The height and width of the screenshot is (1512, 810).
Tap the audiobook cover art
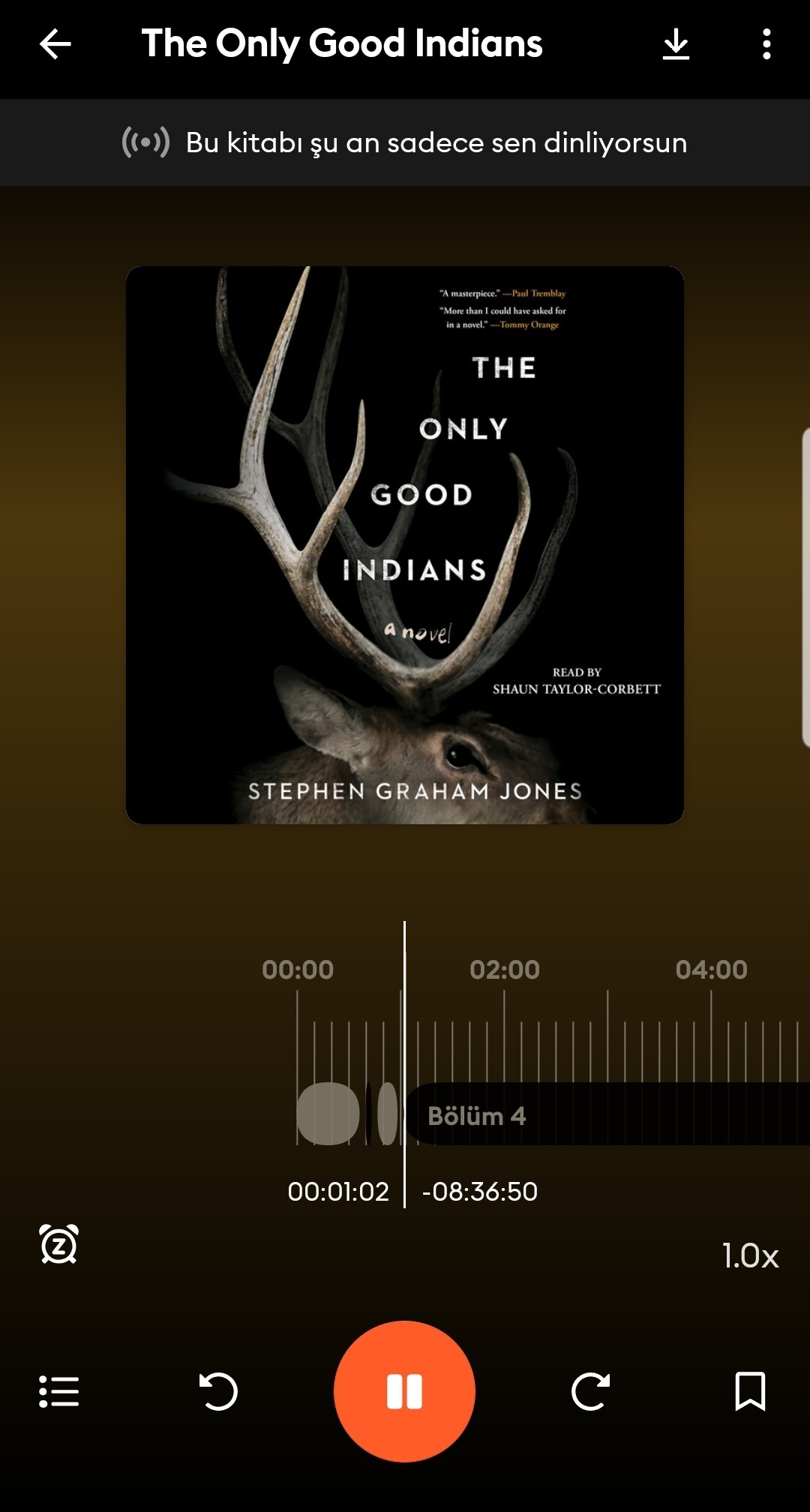(x=405, y=545)
